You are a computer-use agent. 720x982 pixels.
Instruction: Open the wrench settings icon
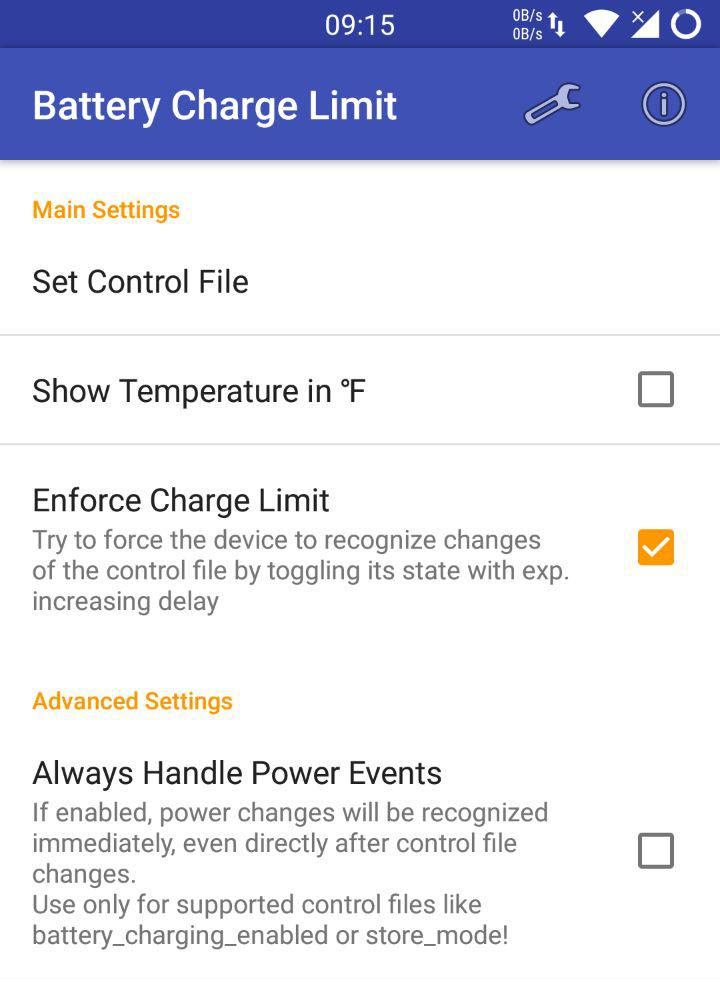coord(552,105)
